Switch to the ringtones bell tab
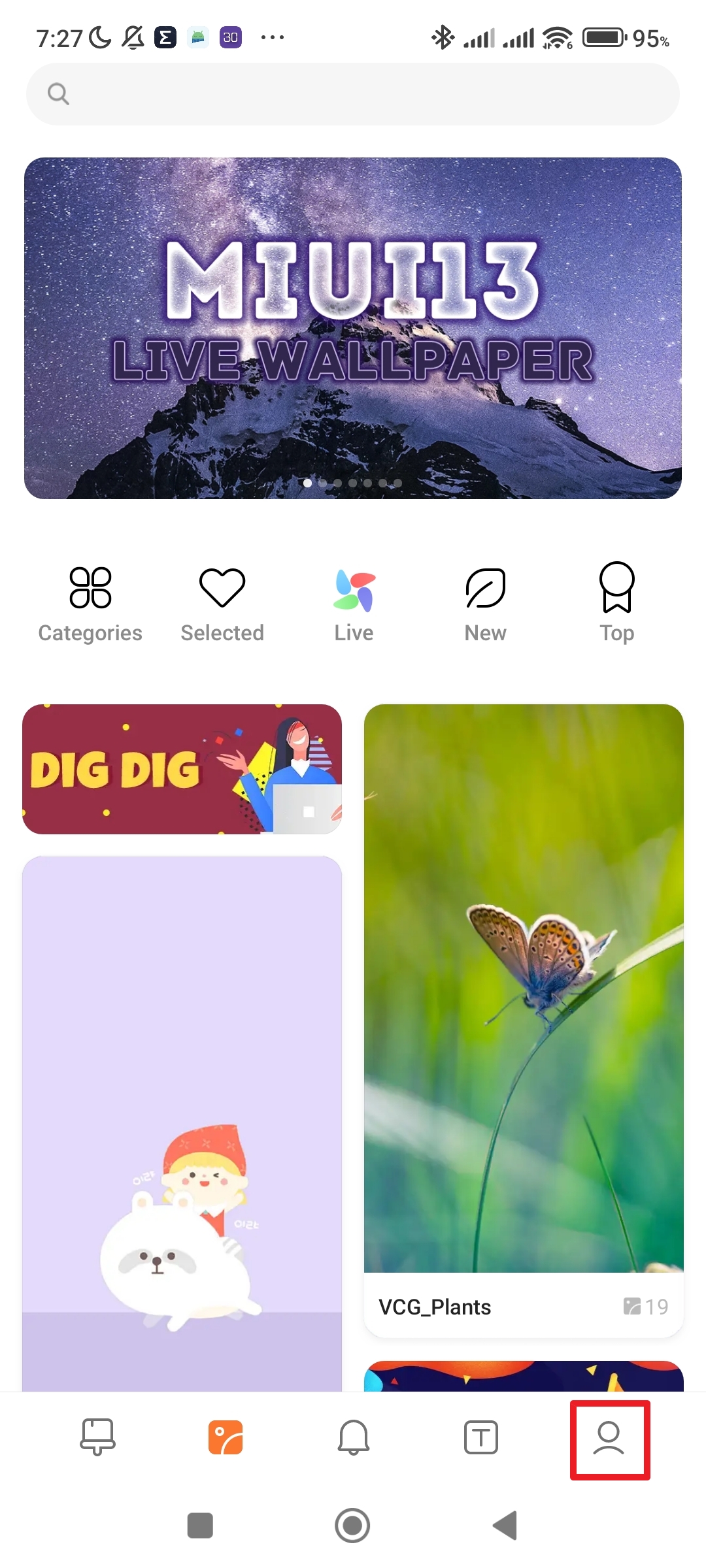 coord(353,1437)
